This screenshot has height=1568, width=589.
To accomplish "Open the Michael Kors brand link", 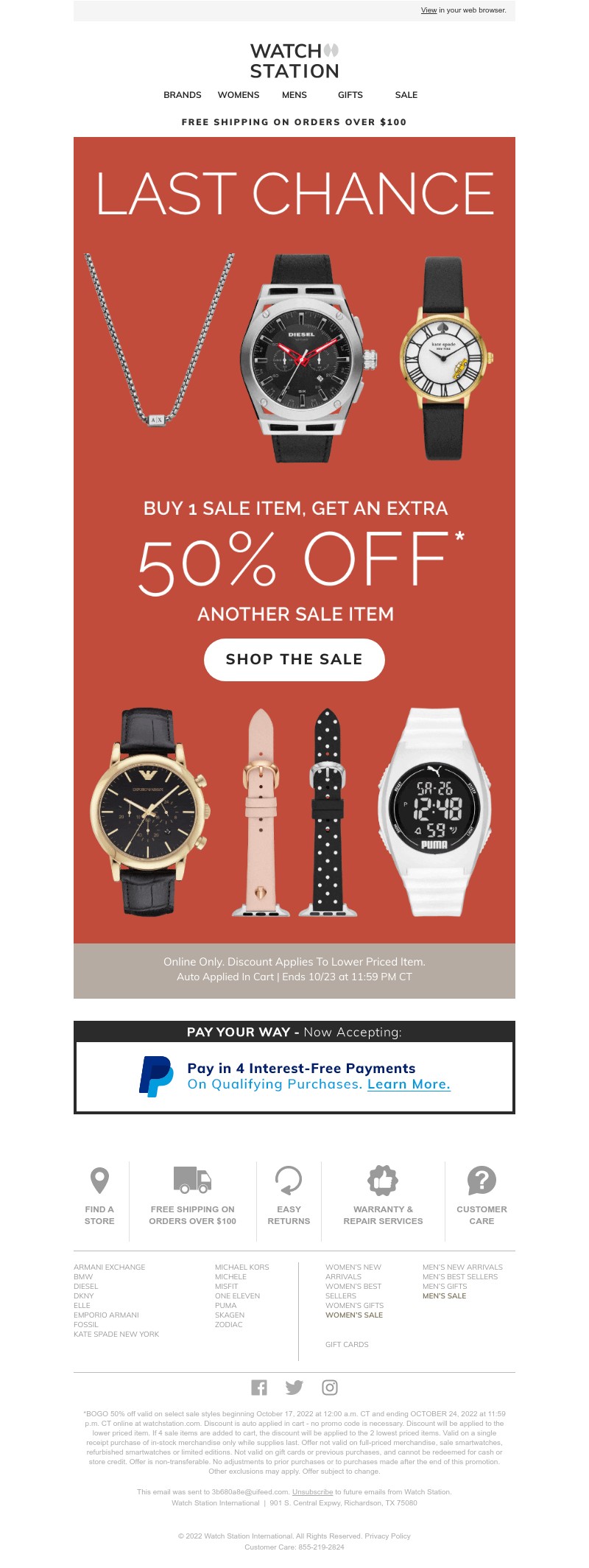I will click(241, 1267).
